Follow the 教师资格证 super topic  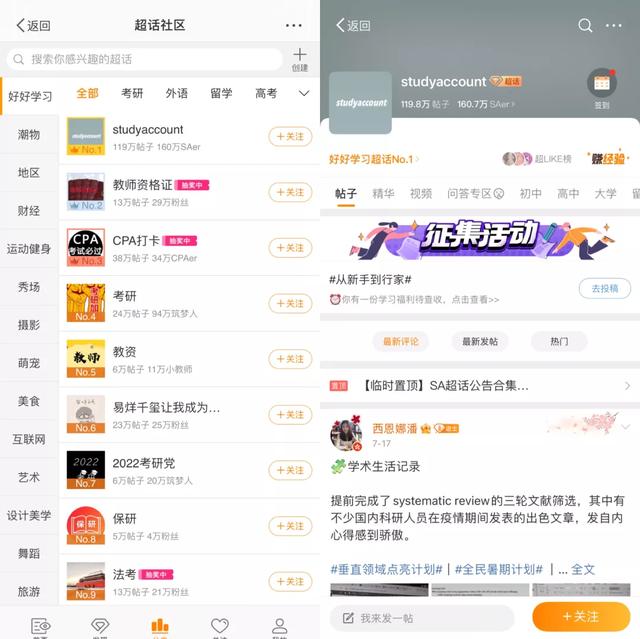click(x=290, y=192)
